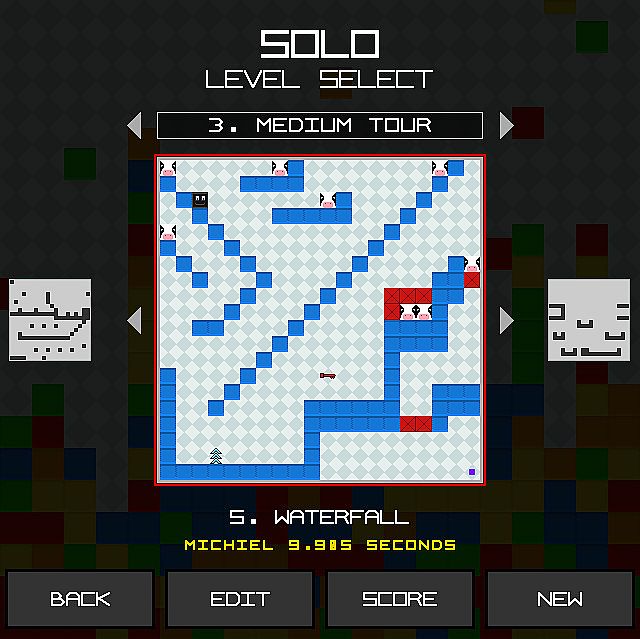Screen dimensions: 640x639
Task: Start the Waterfall level from the preview
Action: coord(320,320)
